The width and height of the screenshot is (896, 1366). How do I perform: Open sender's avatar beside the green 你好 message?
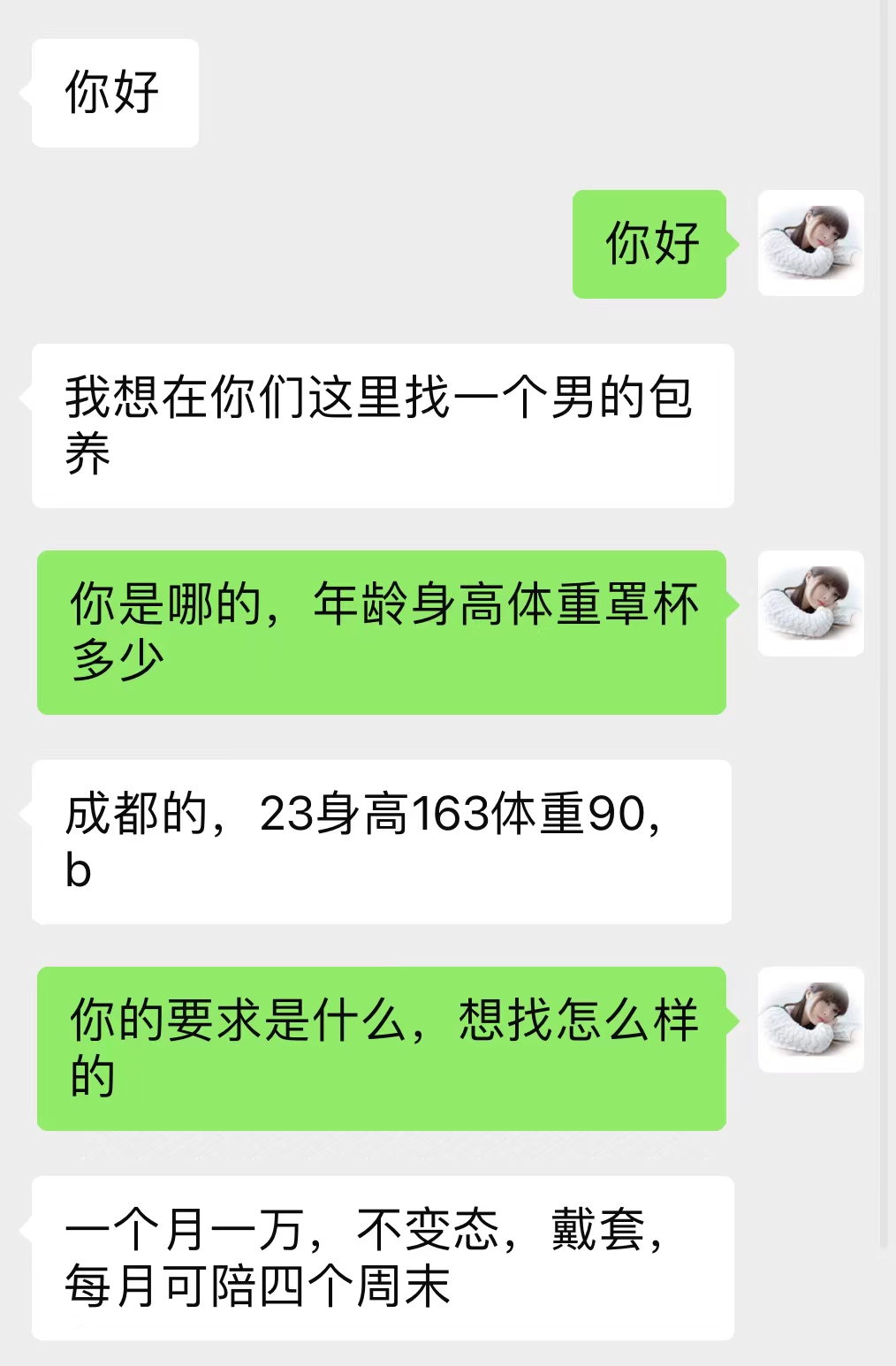810,243
